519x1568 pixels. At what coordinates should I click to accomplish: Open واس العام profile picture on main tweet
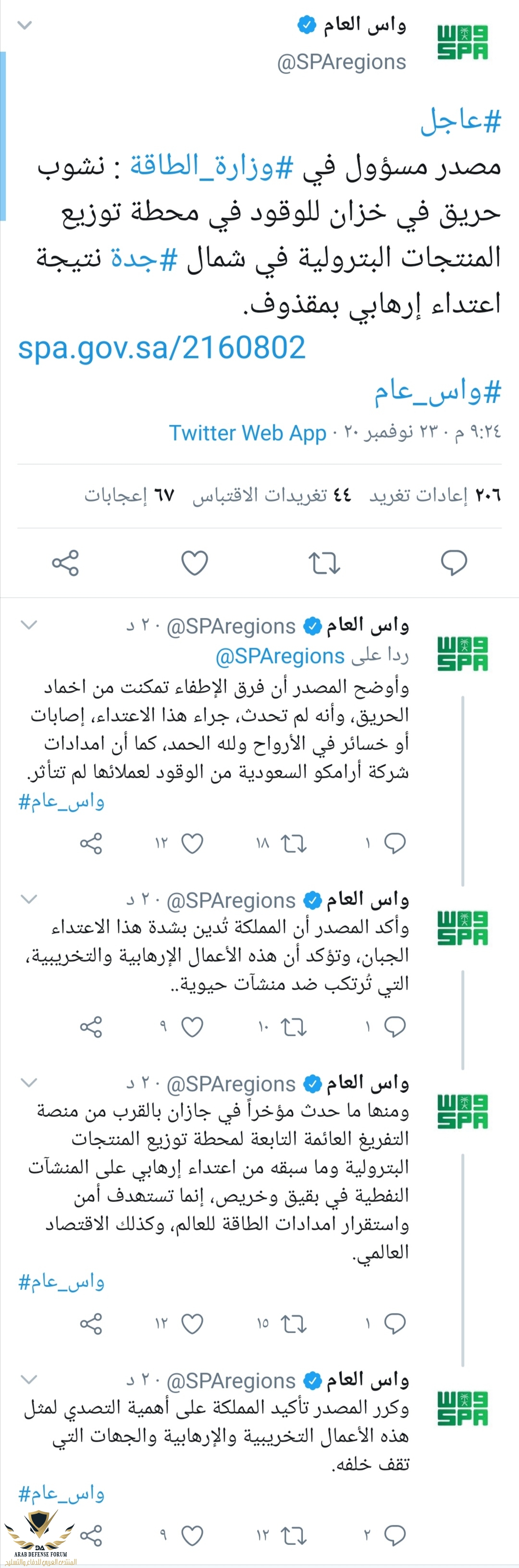pyautogui.click(x=463, y=43)
